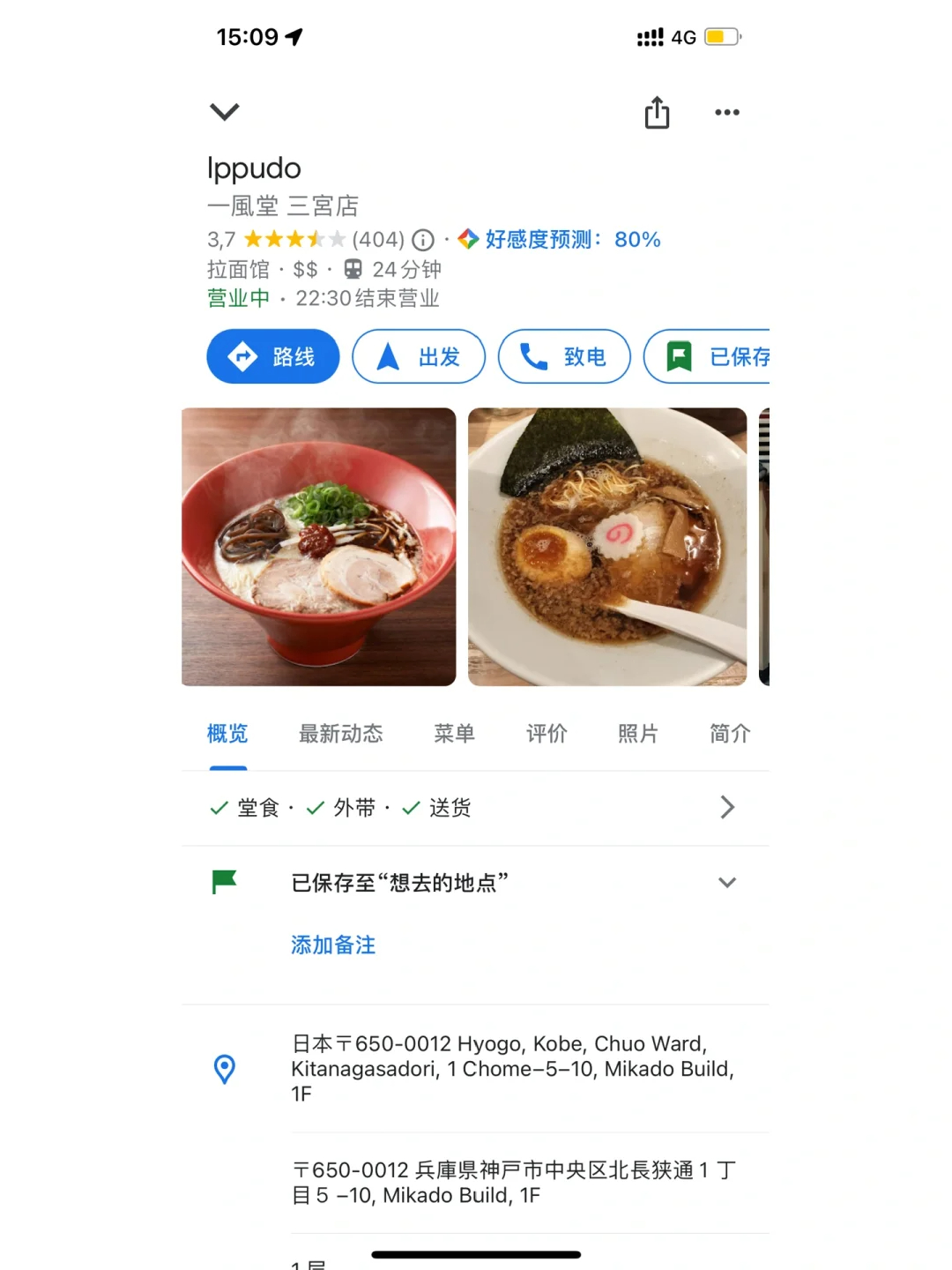
Task: Tap the Hyogo, Kobe address row
Action: [x=511, y=1068]
